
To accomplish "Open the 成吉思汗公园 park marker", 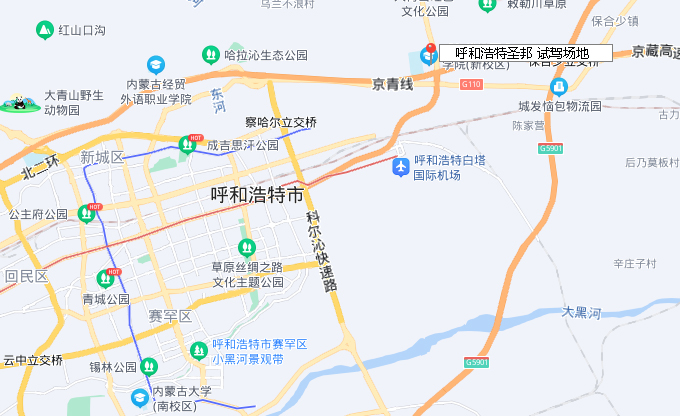I will 187,145.
